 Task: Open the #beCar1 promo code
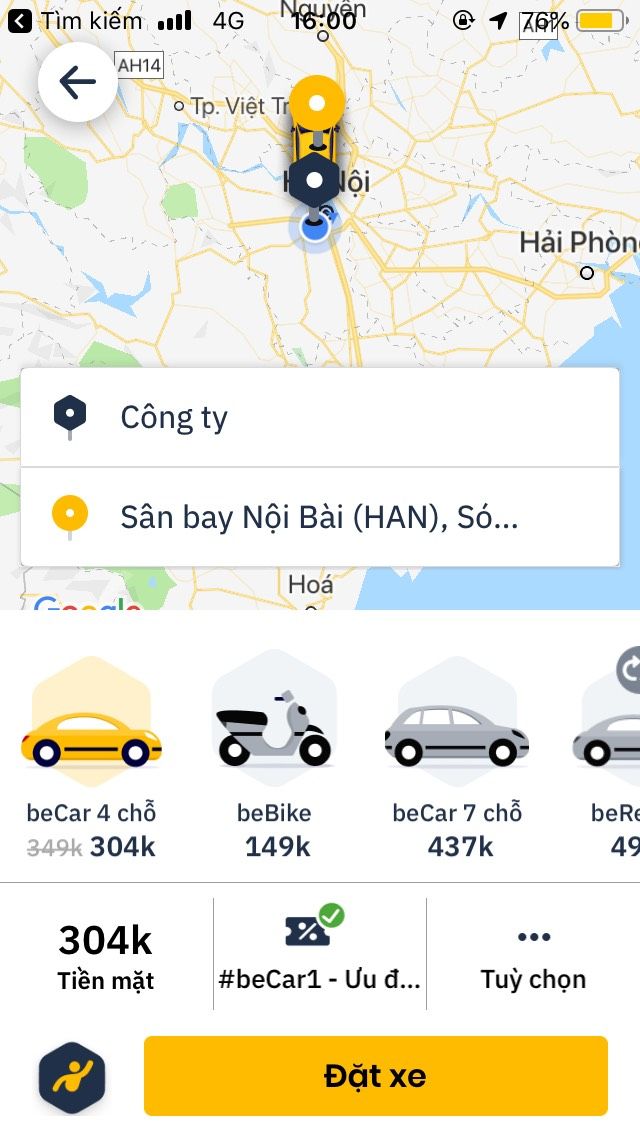319,955
